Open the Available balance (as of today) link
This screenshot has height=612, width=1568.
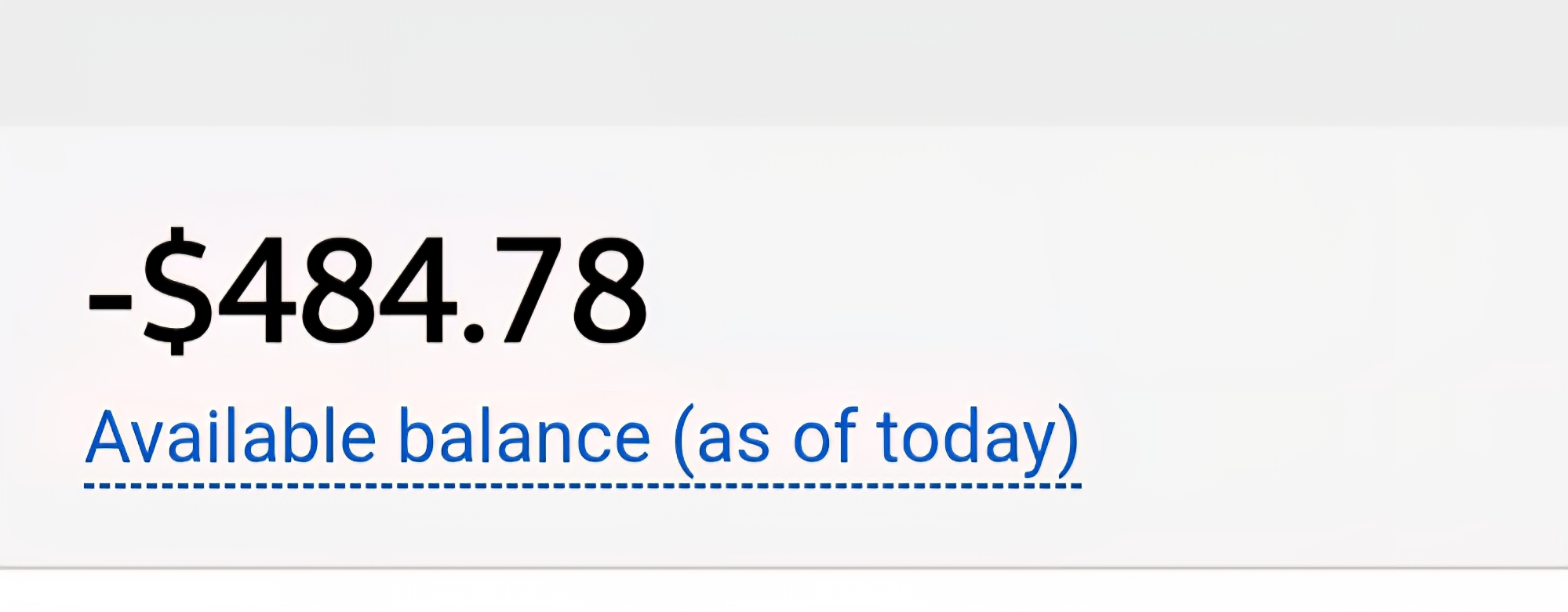[x=582, y=439]
